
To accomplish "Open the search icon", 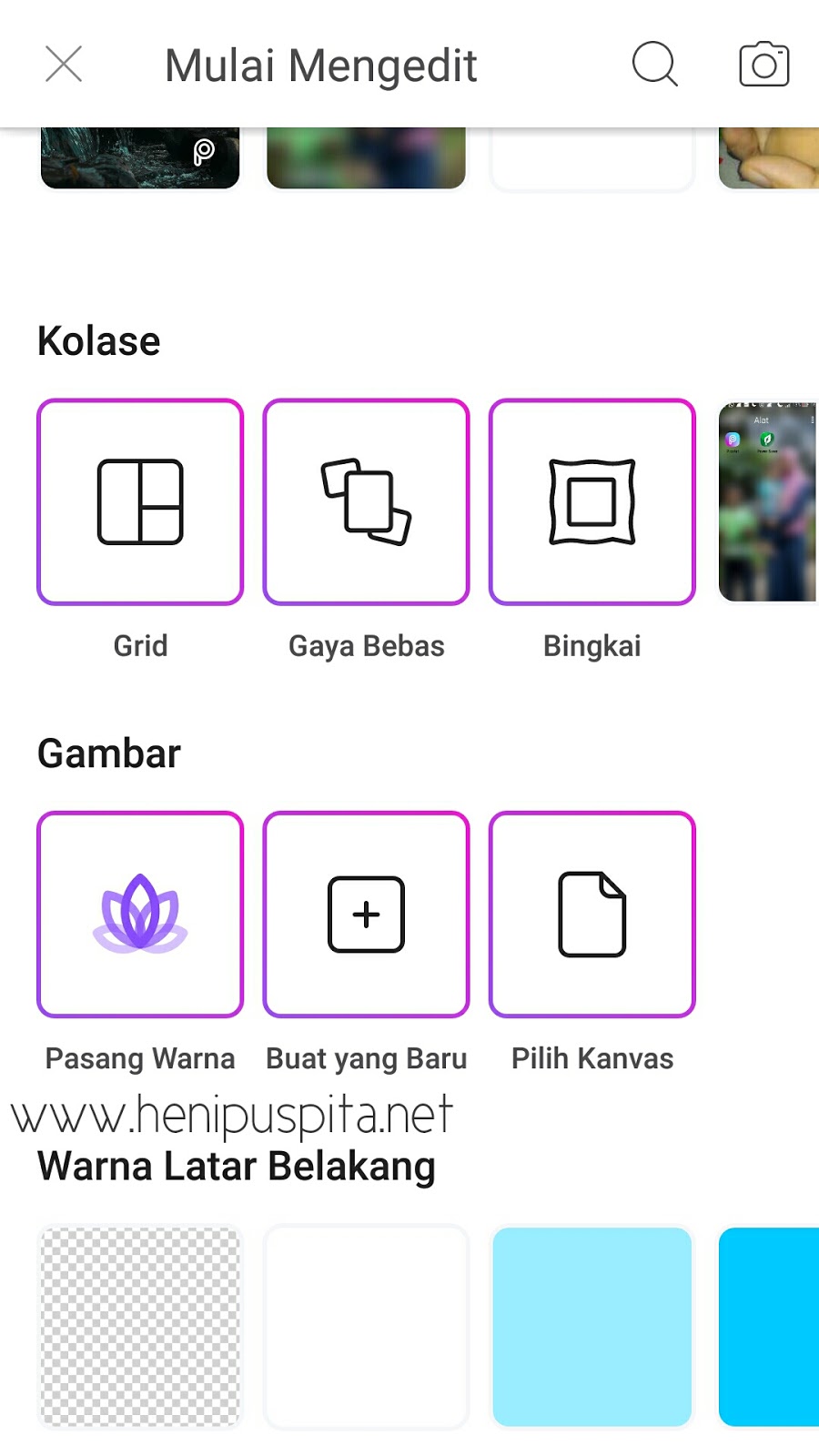I will pyautogui.click(x=654, y=65).
